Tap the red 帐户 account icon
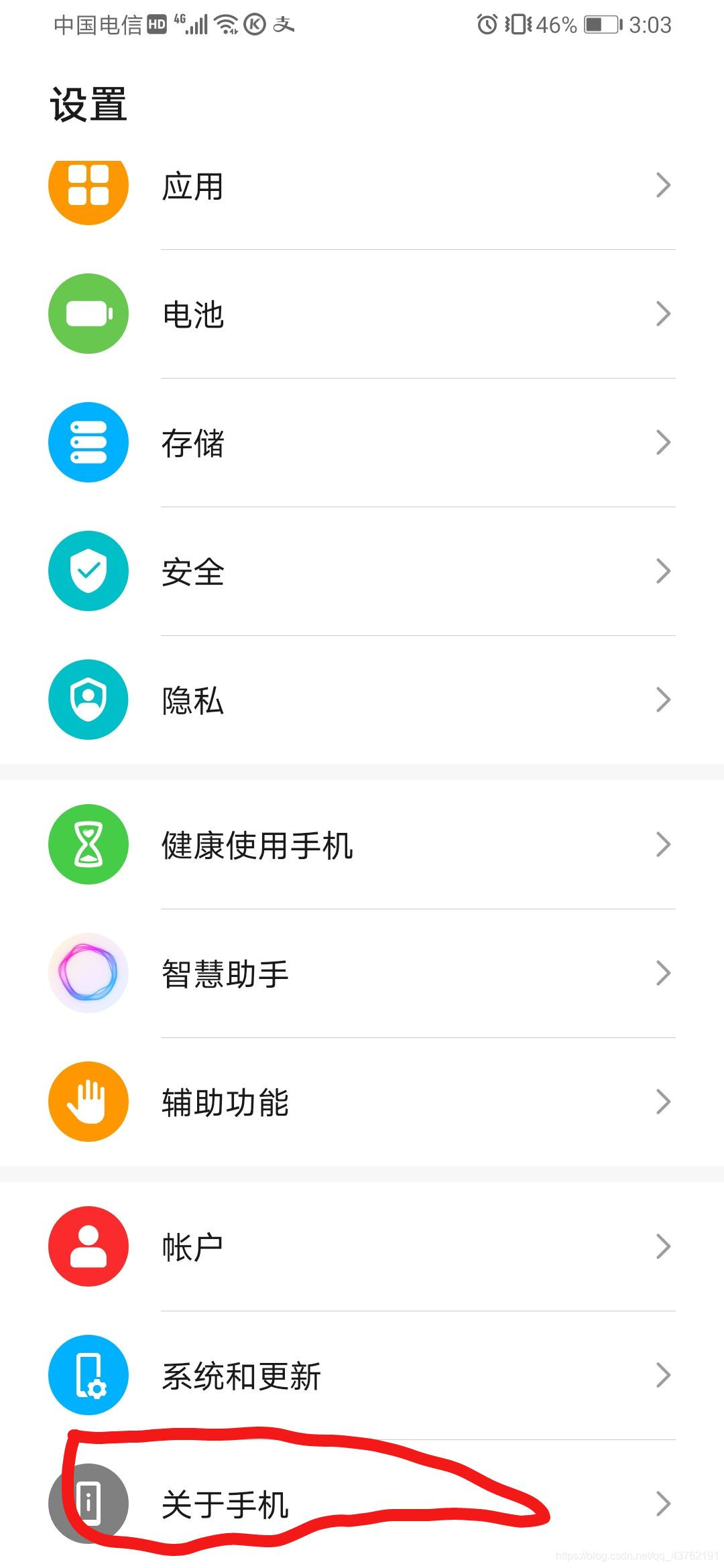724x1568 pixels. [x=88, y=1246]
